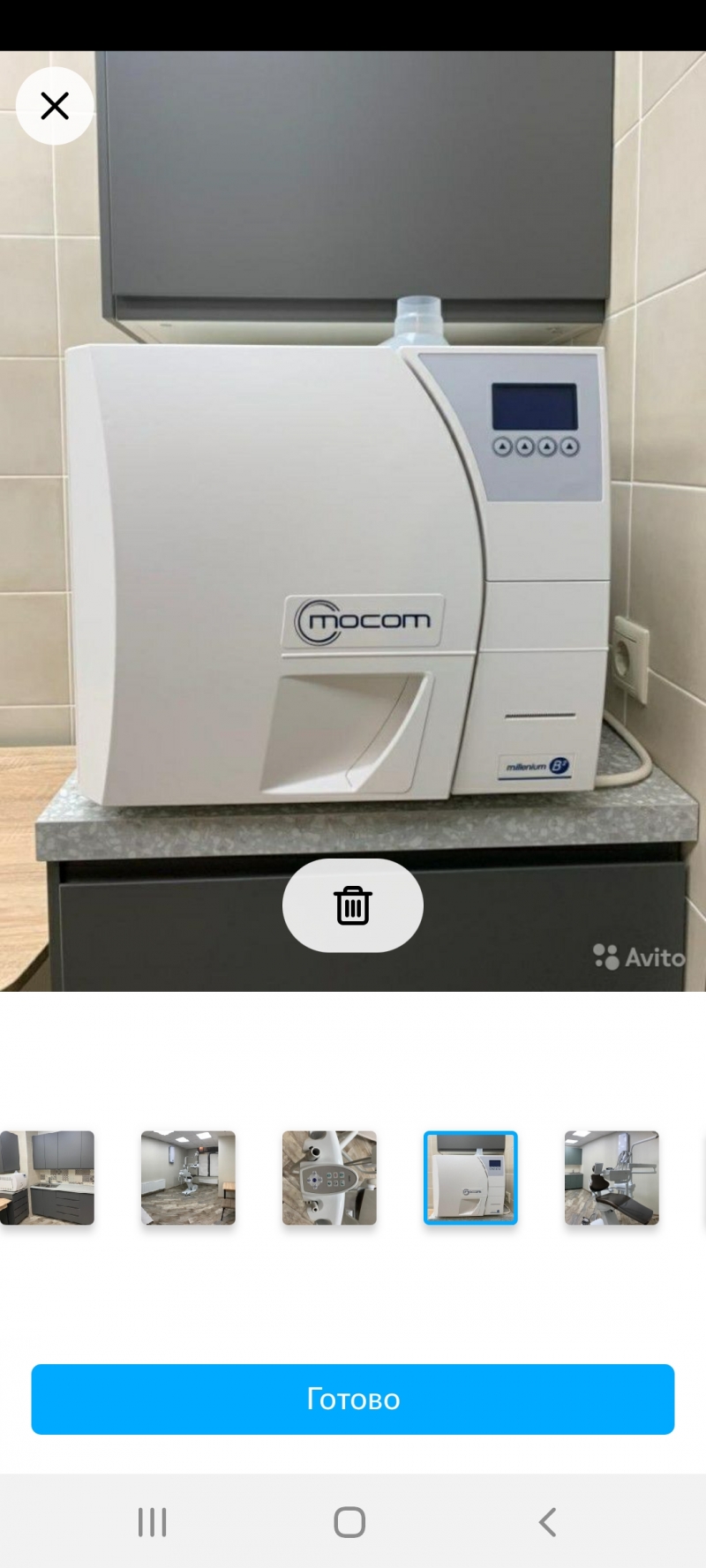The height and width of the screenshot is (1568, 706).
Task: Select the control panel close-up thumbnail
Action: pos(329,1178)
